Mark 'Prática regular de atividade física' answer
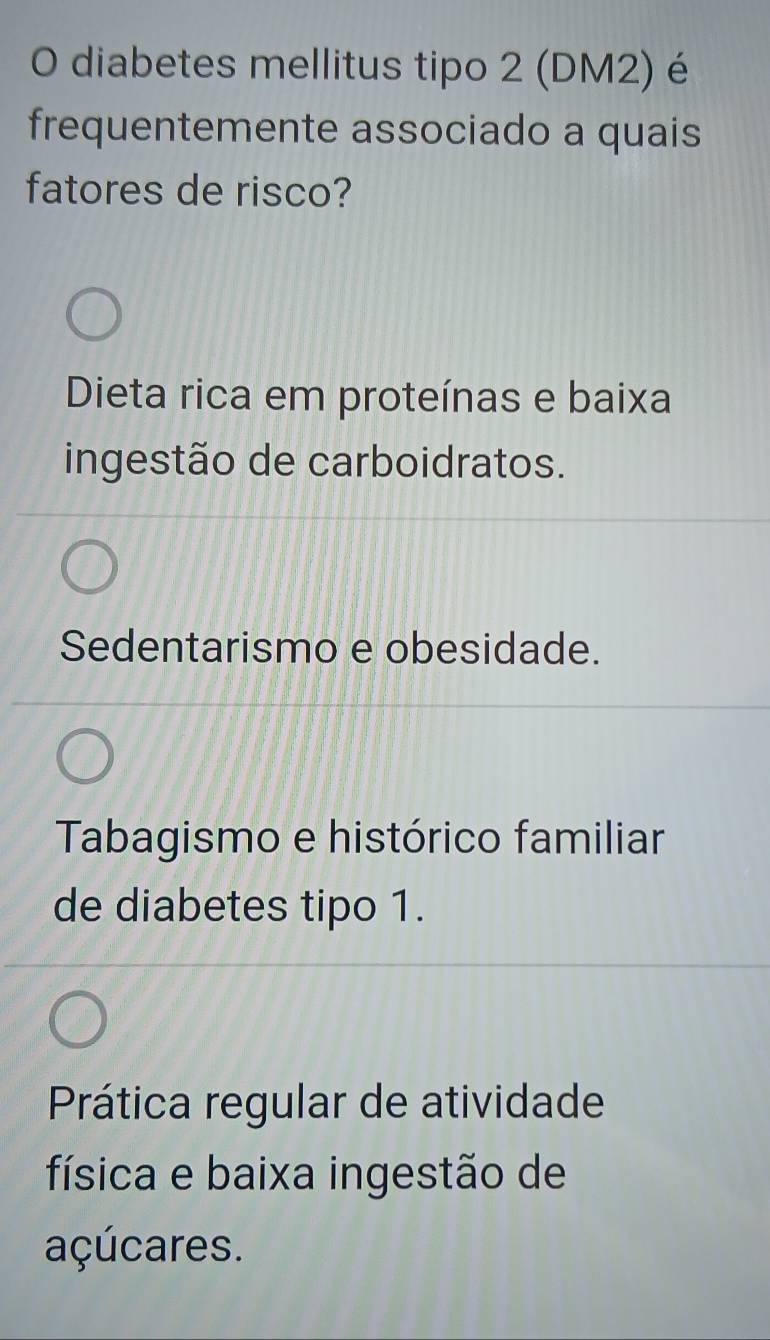Viewport: 770px width, 1340px height. (x=80, y=1023)
